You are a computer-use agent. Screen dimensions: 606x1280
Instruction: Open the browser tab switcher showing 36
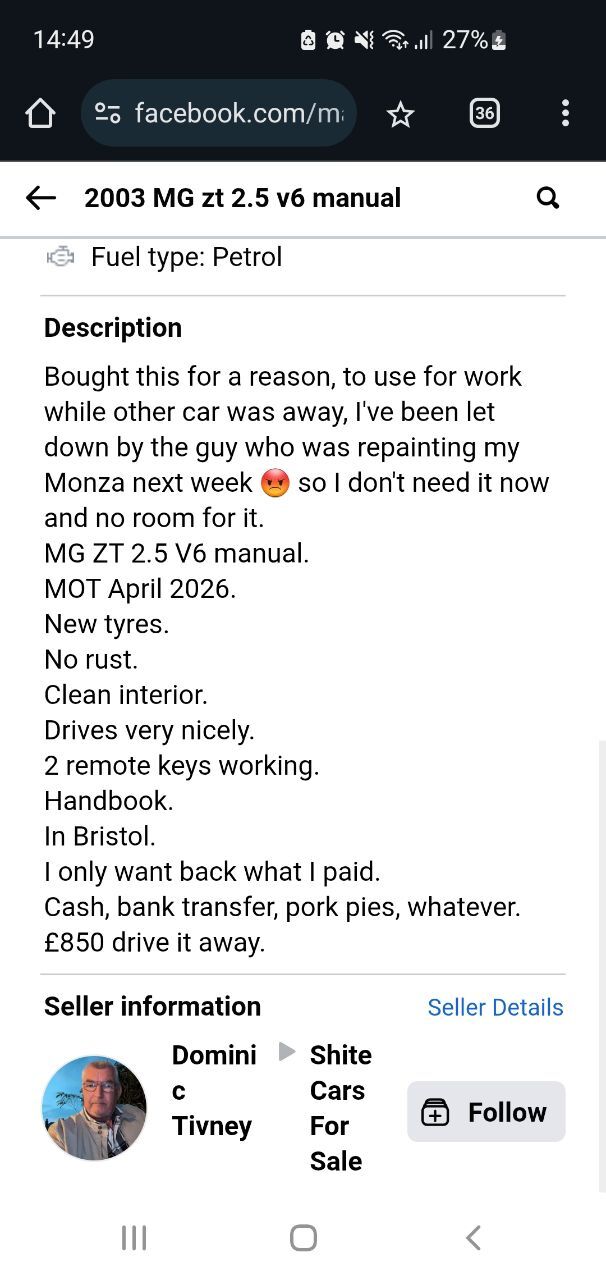tap(484, 113)
